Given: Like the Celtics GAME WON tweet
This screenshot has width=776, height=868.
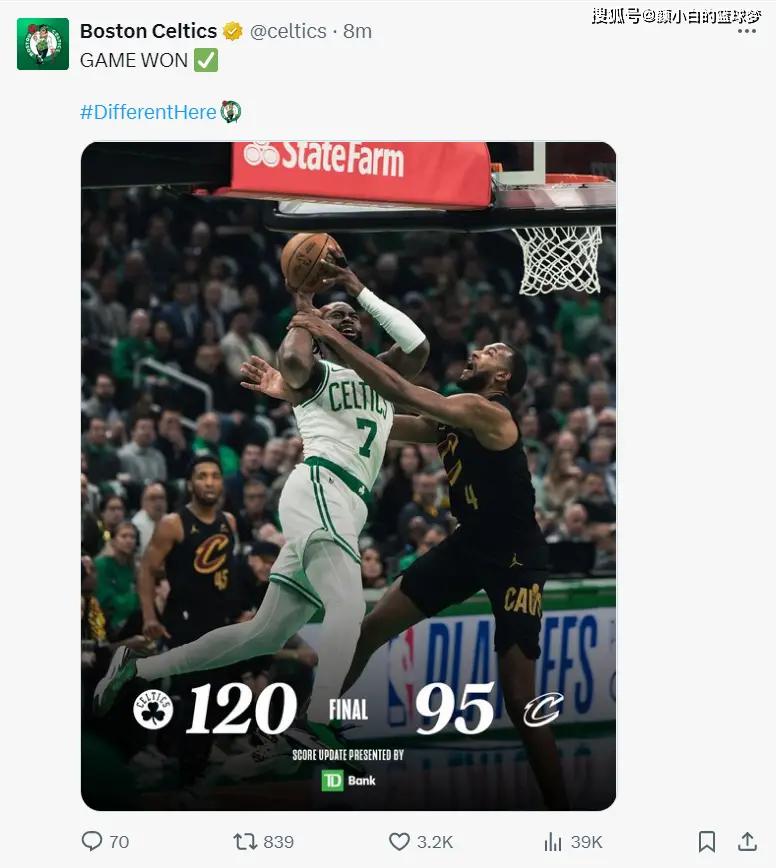Looking at the screenshot, I should click(x=400, y=841).
